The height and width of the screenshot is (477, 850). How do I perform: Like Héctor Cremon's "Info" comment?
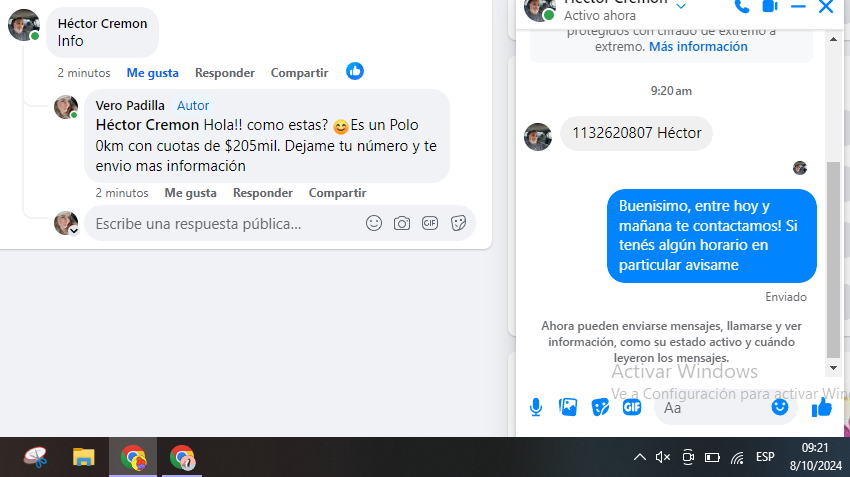152,73
